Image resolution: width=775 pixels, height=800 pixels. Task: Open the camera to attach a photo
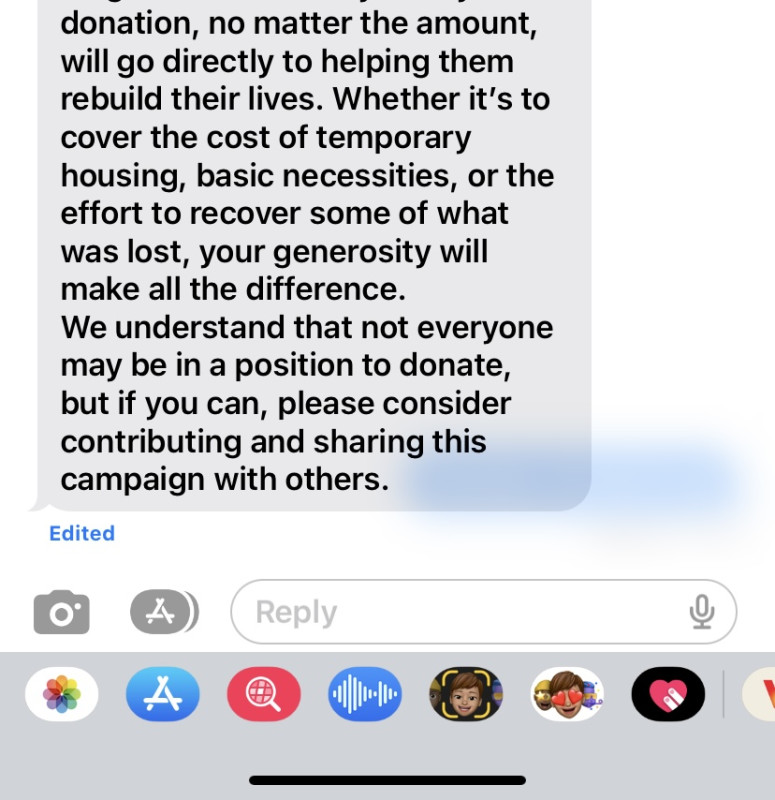coord(62,612)
